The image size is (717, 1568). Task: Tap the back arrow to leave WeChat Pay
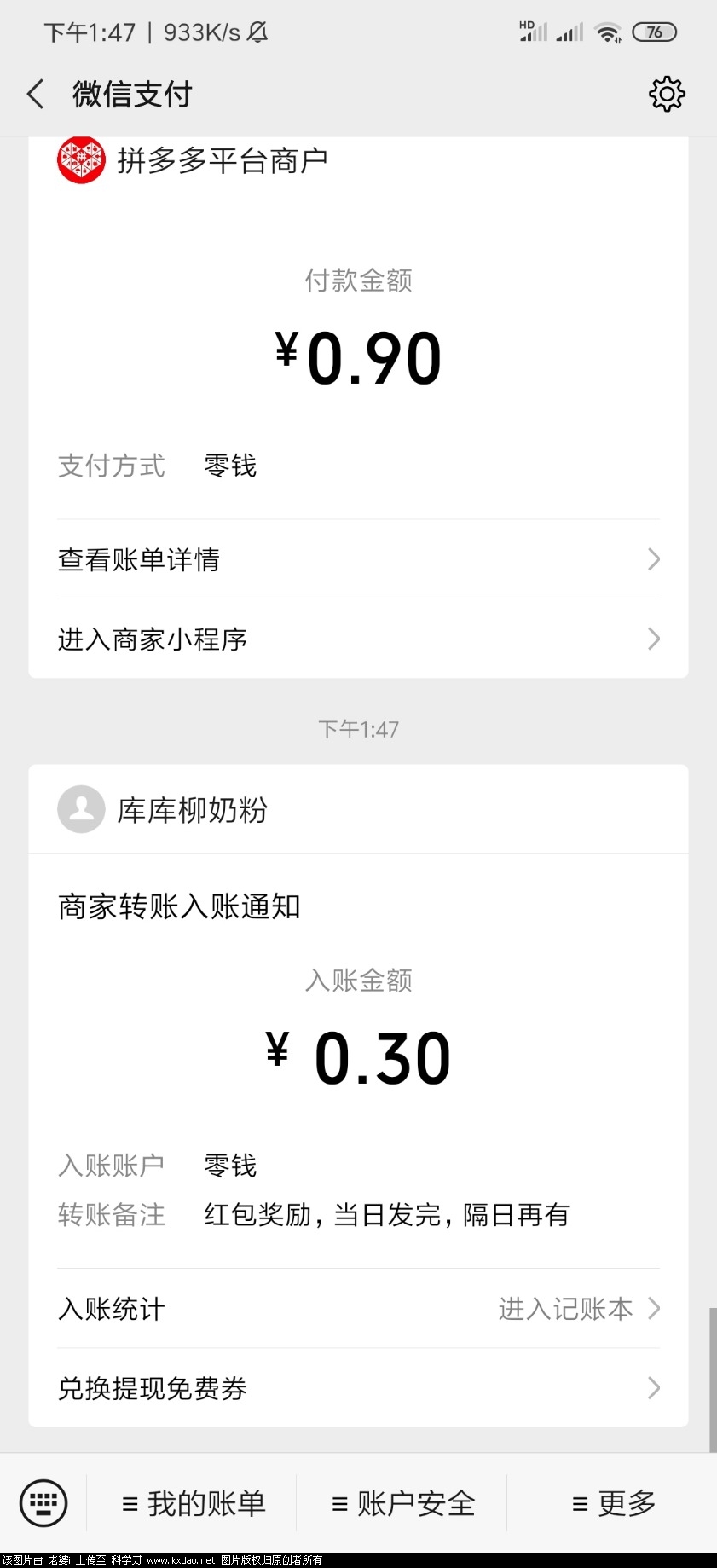click(35, 94)
